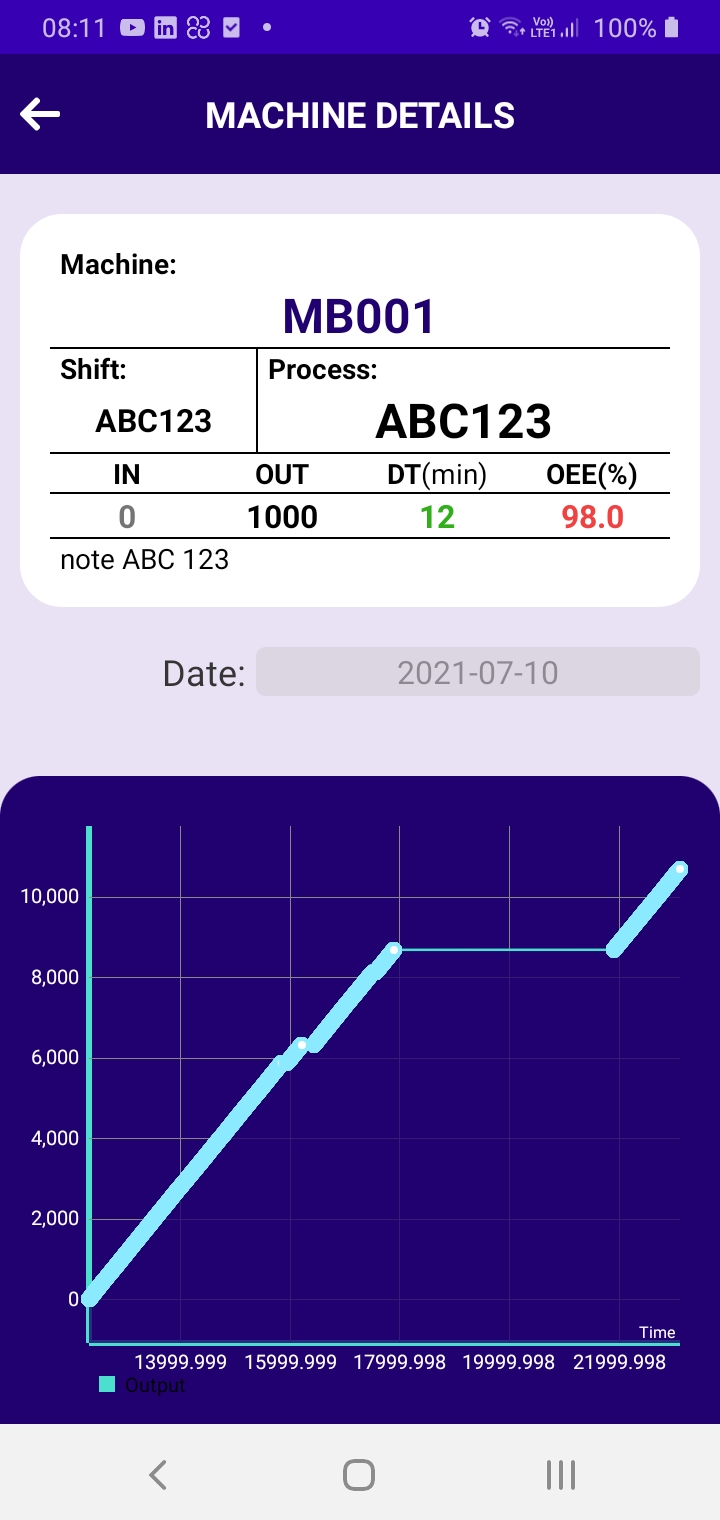Viewport: 720px width, 1520px height.
Task: Click the back arrow in the header
Action: coord(40,114)
